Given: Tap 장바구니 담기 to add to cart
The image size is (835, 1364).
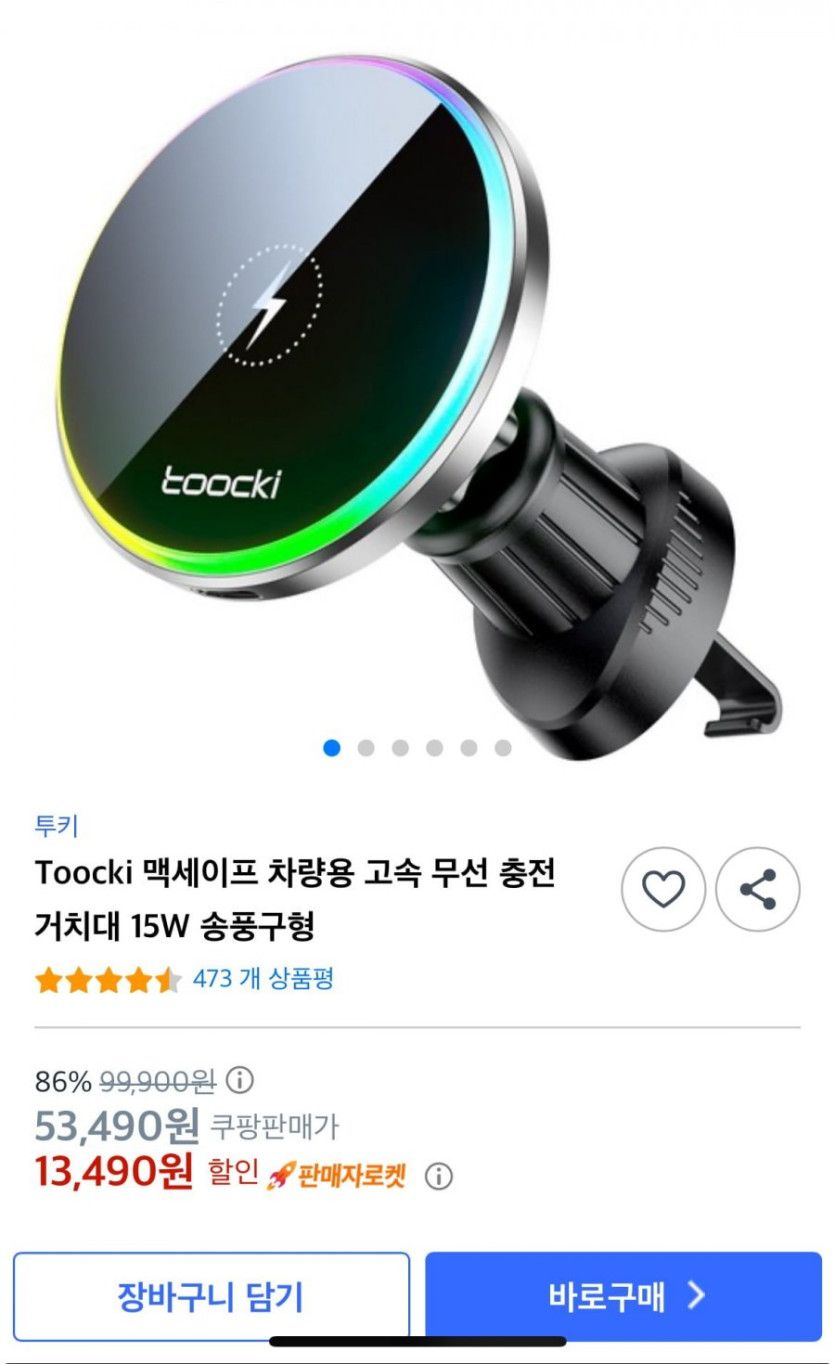Looking at the screenshot, I should (x=211, y=1297).
